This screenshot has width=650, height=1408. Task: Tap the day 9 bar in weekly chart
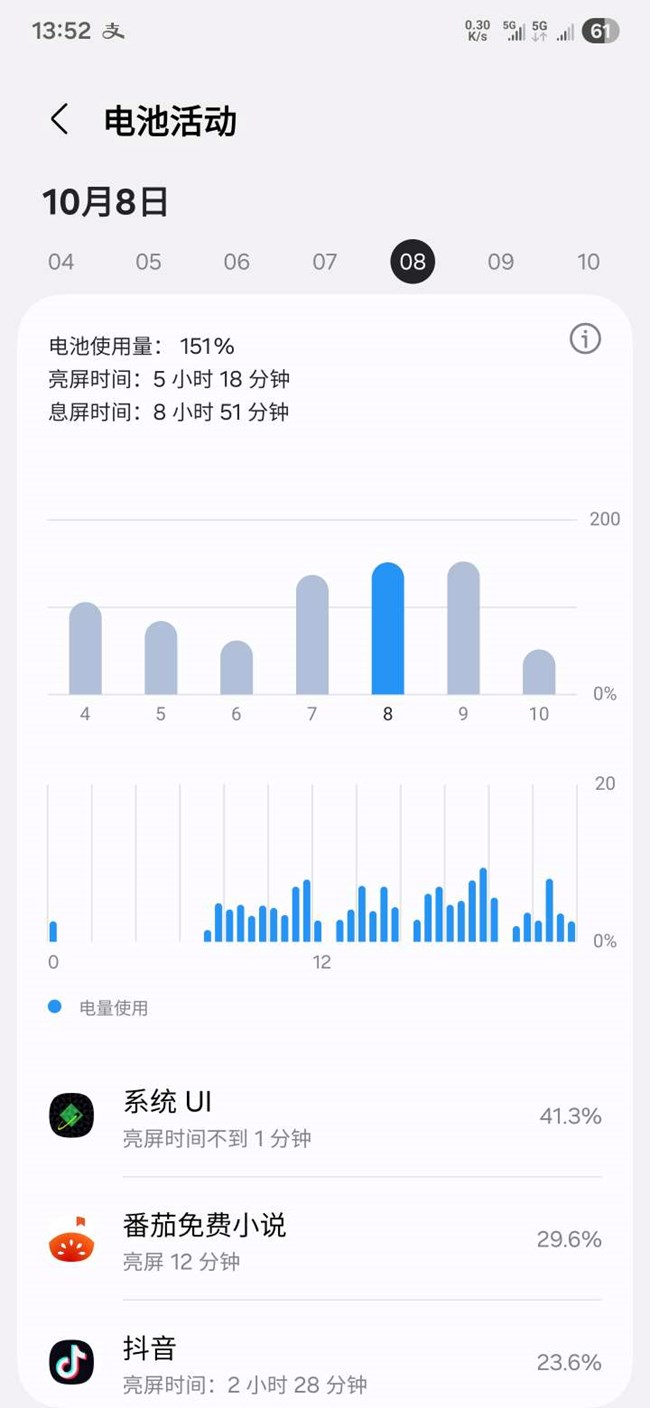pyautogui.click(x=463, y=629)
